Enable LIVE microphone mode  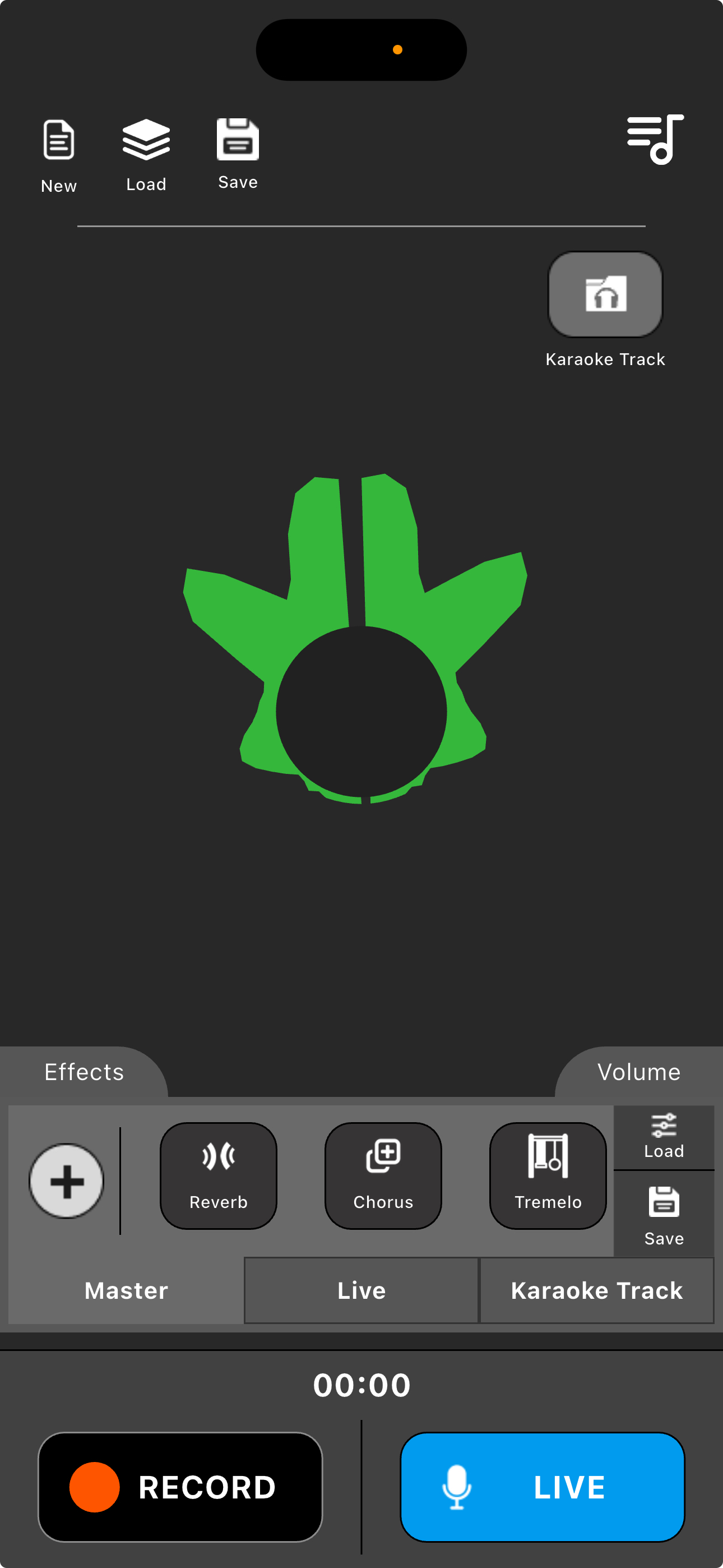541,1487
